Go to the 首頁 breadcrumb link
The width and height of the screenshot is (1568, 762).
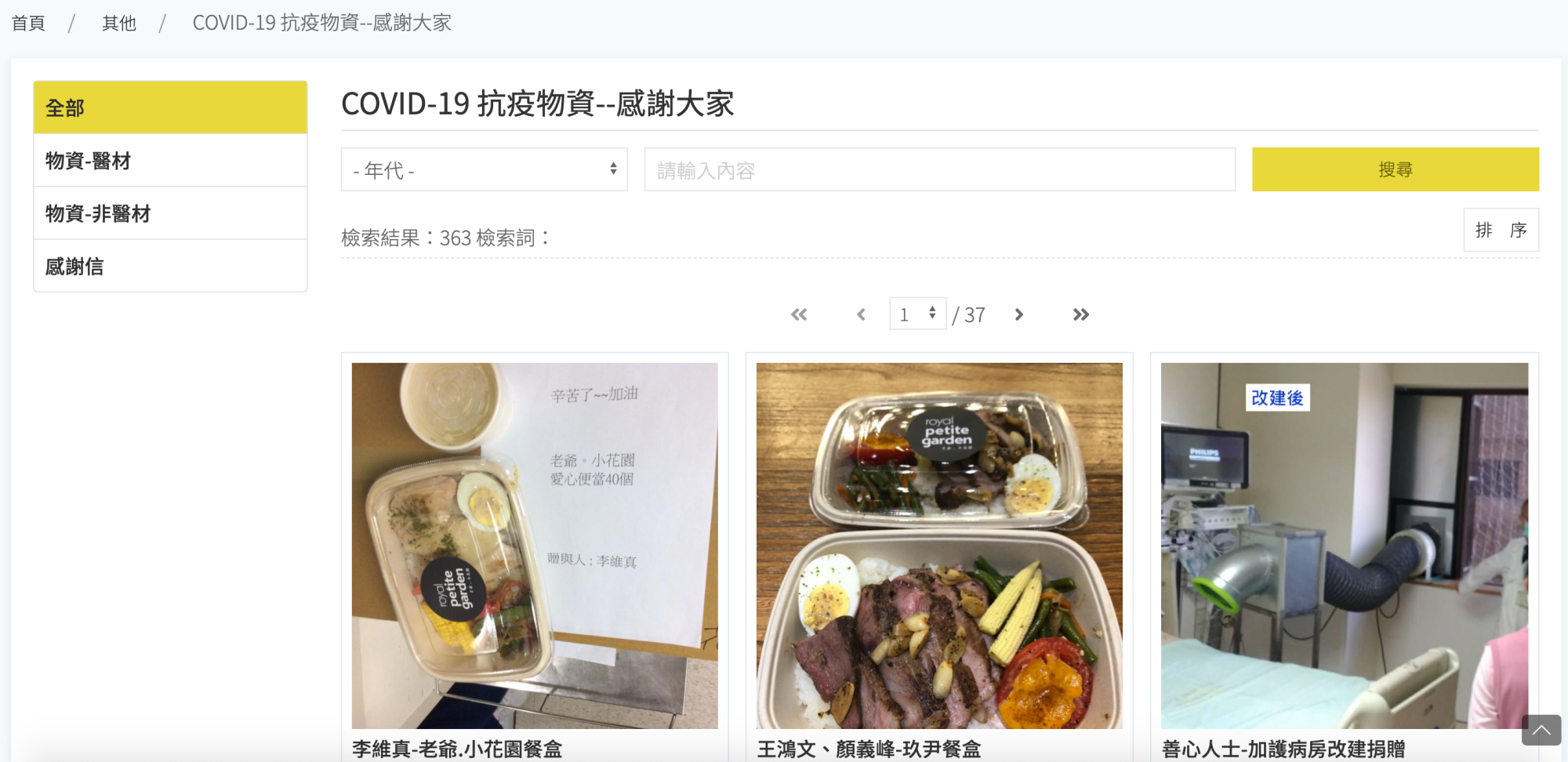coord(28,23)
